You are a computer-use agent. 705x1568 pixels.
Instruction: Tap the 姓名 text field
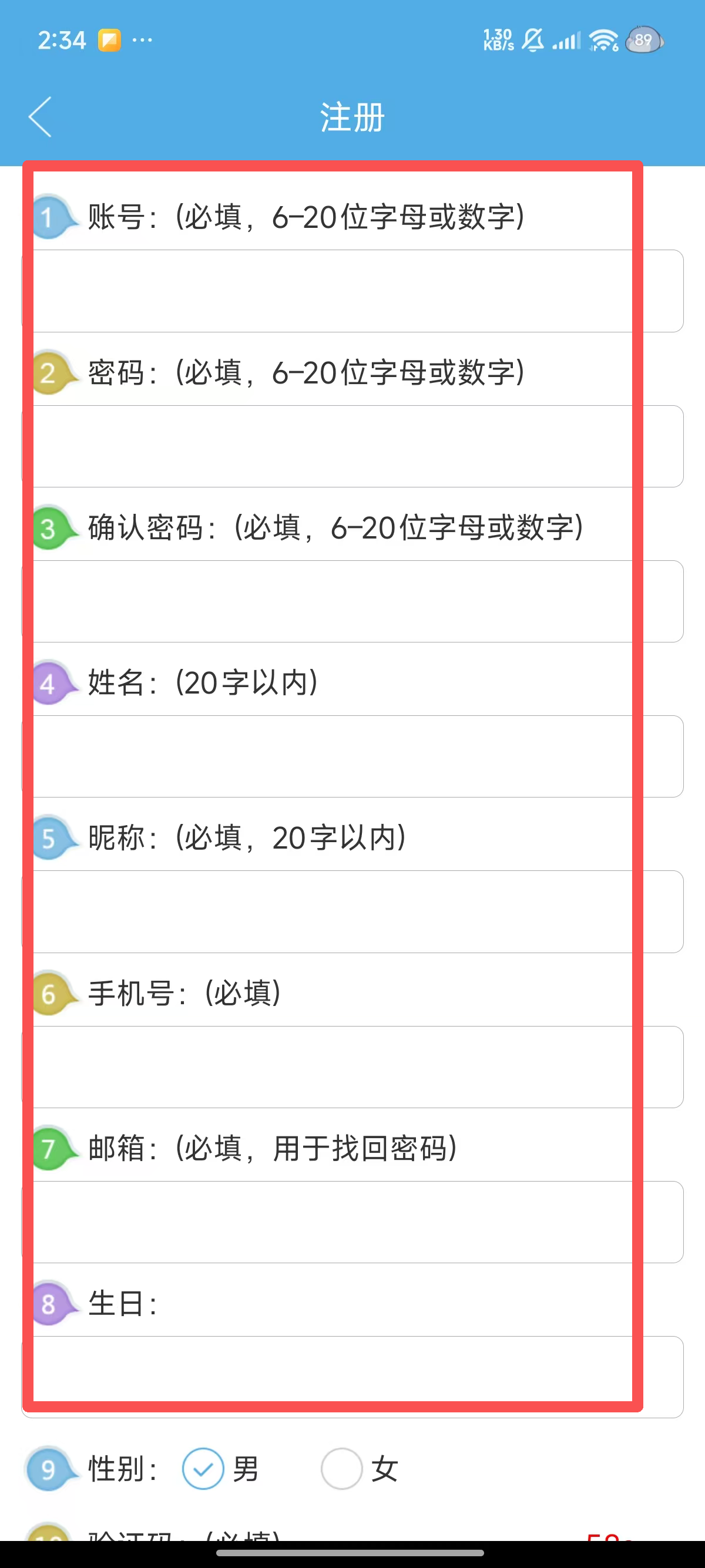click(x=352, y=756)
